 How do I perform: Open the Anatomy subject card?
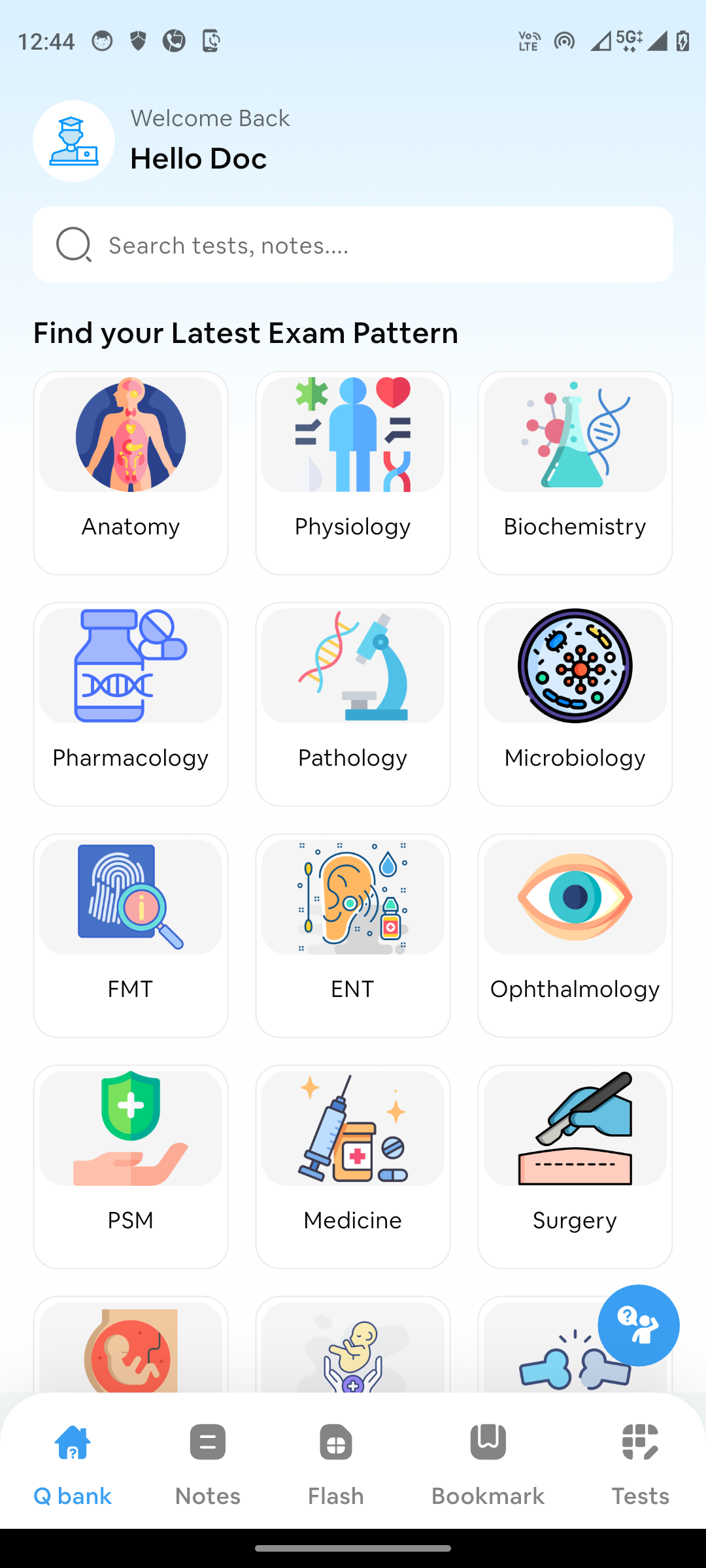click(131, 473)
